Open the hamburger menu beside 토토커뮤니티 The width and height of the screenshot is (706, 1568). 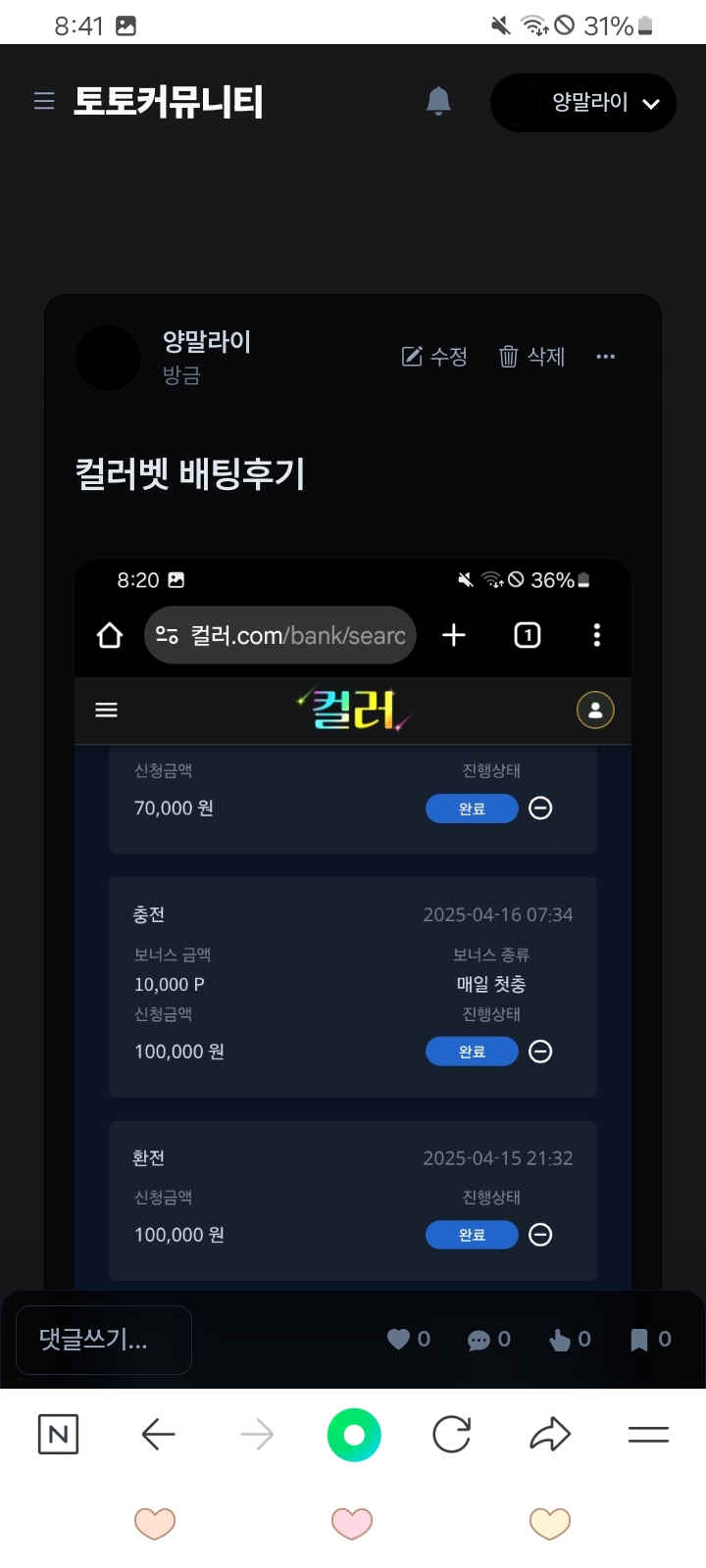pyautogui.click(x=44, y=101)
